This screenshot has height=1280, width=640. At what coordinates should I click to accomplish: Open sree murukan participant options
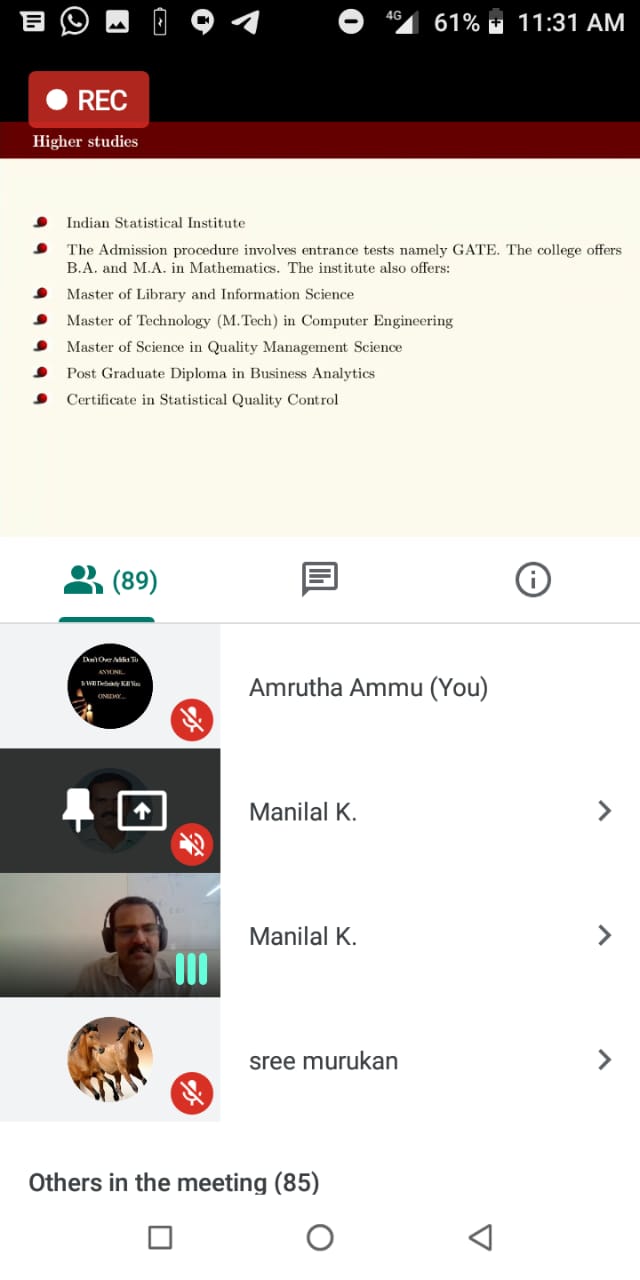pos(604,1060)
